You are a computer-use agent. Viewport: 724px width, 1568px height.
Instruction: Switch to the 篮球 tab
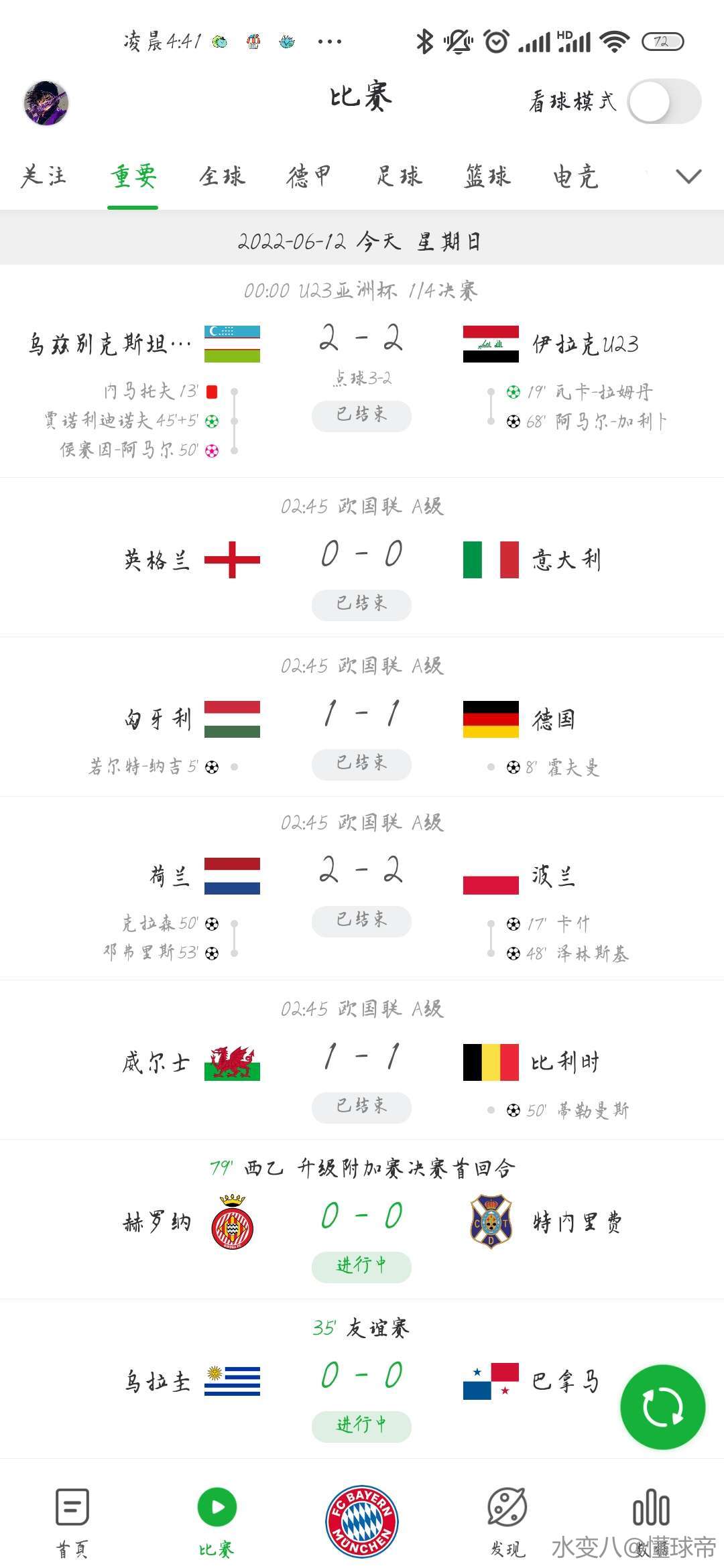click(487, 176)
